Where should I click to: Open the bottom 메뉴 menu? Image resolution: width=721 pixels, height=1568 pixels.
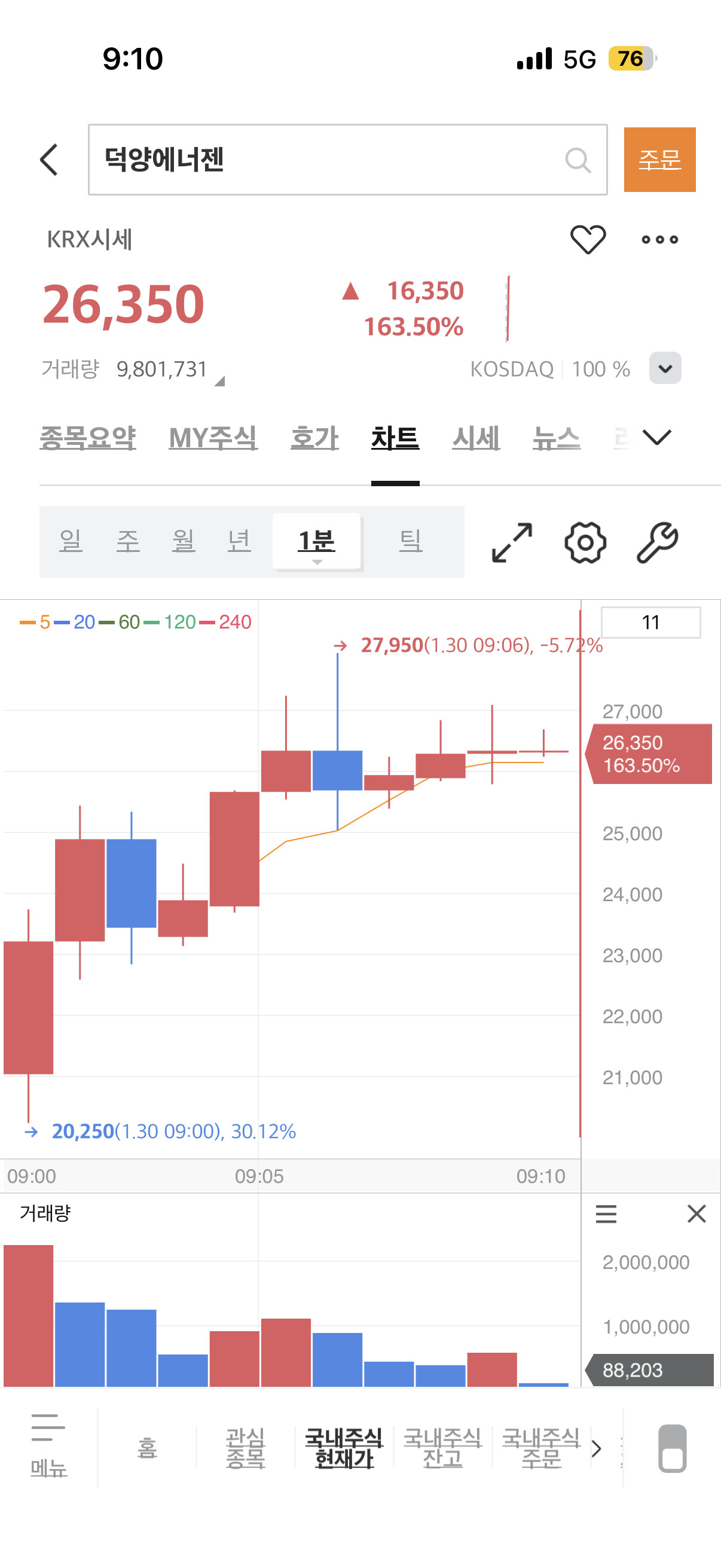(48, 1446)
